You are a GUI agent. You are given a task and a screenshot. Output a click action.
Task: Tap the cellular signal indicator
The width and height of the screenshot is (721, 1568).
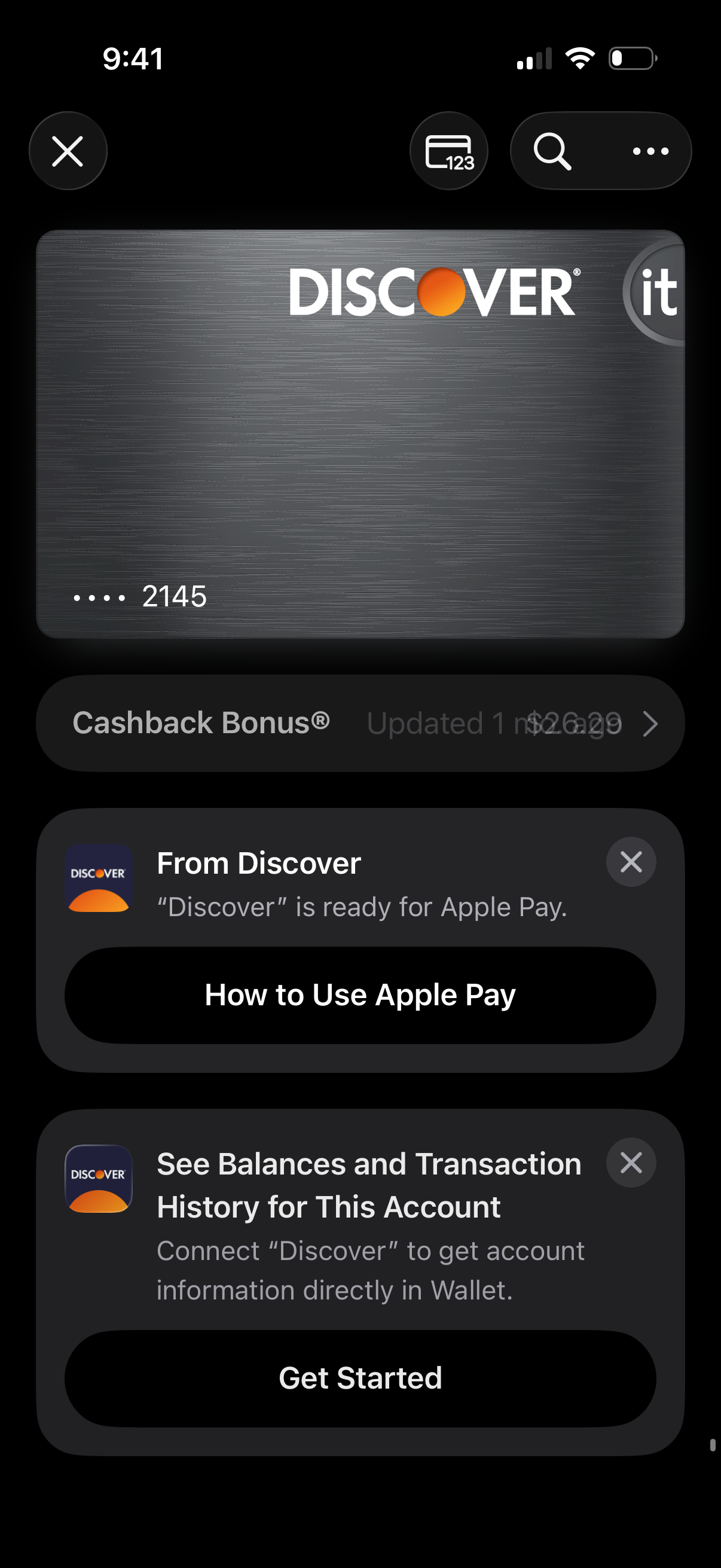click(534, 58)
